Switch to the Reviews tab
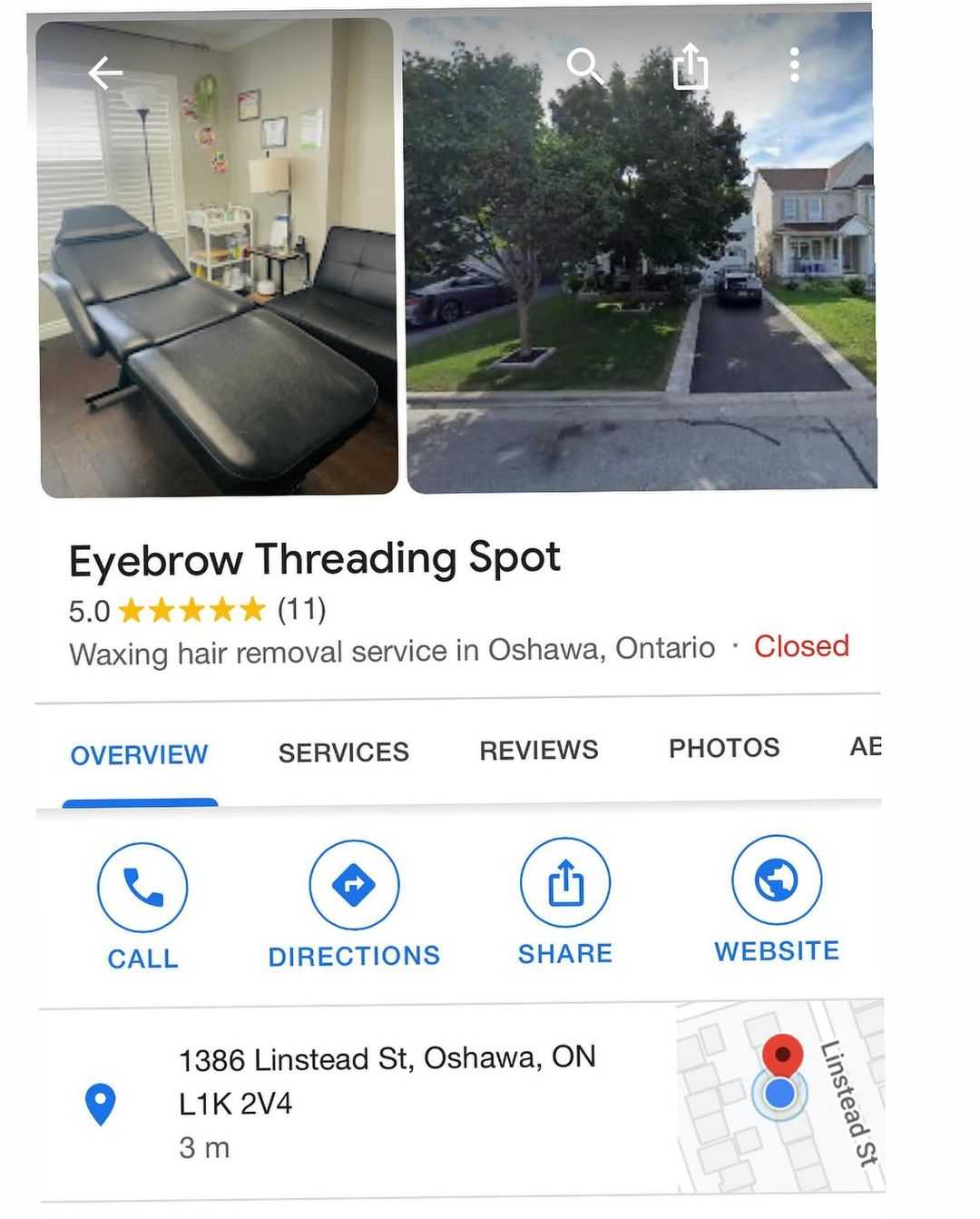980x1219 pixels. (538, 750)
